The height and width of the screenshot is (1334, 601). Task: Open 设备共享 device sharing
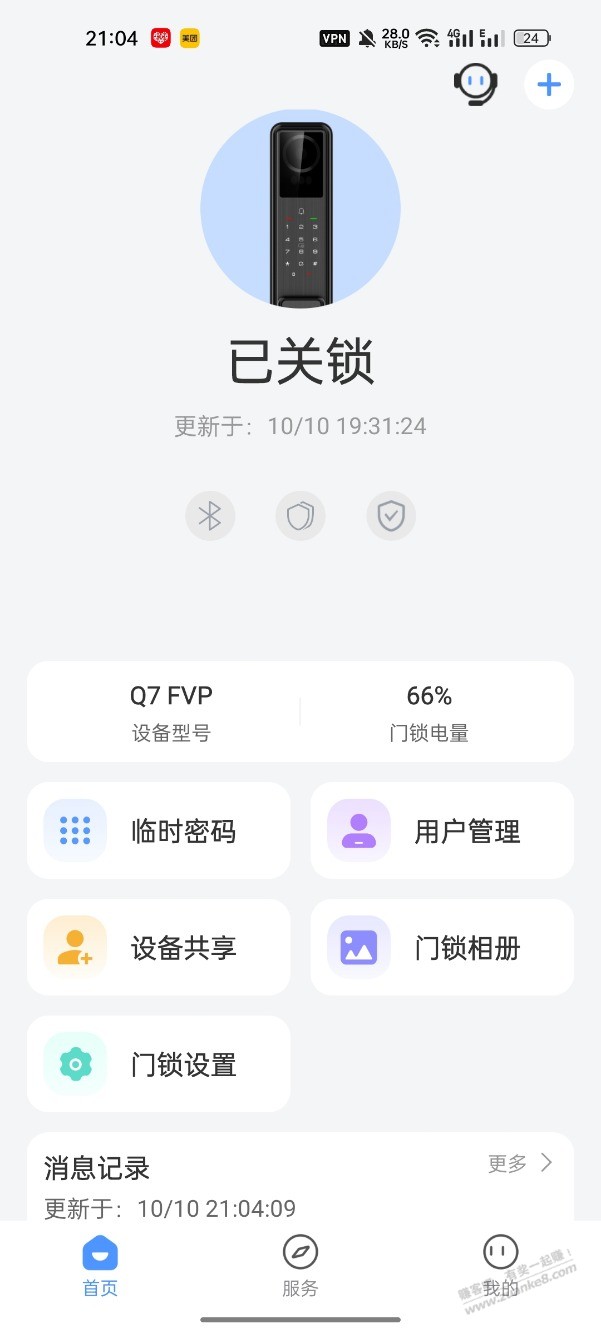[x=159, y=947]
